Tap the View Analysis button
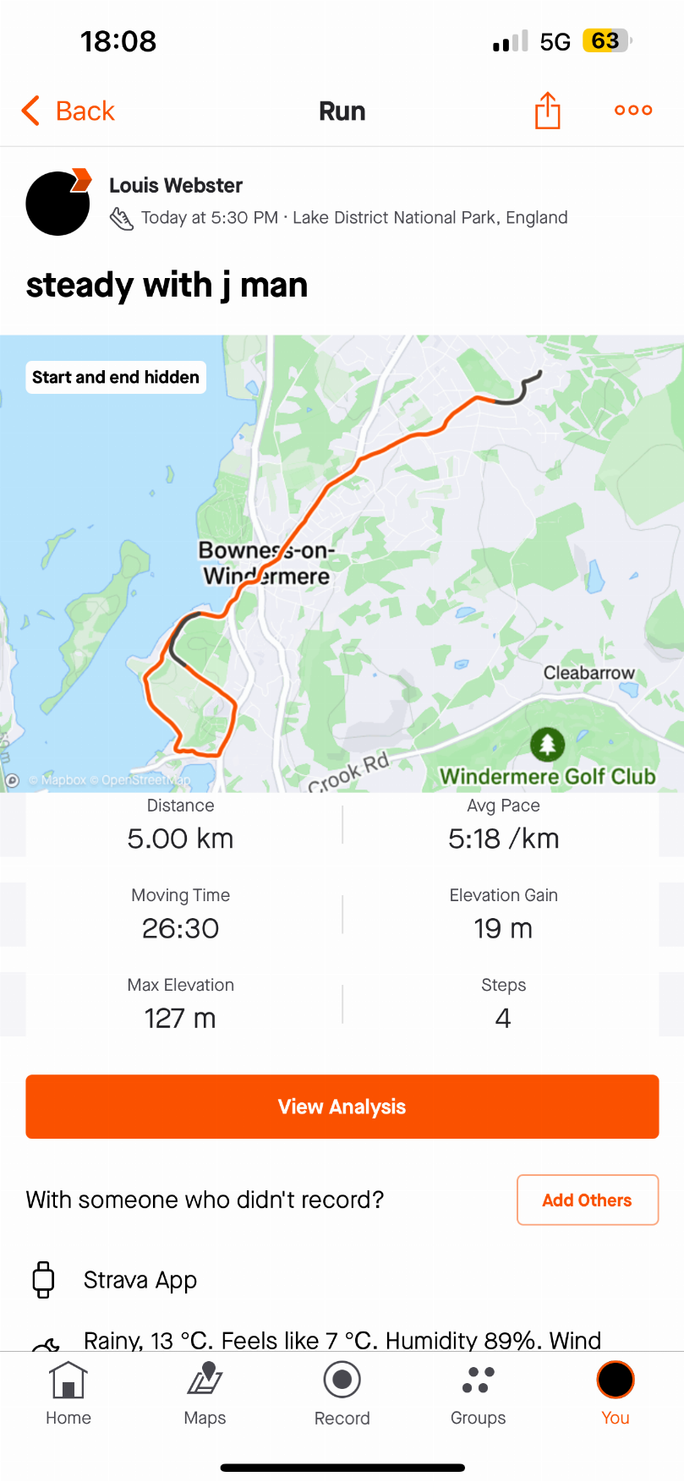Screen dimensions: 684x1481 342,1106
